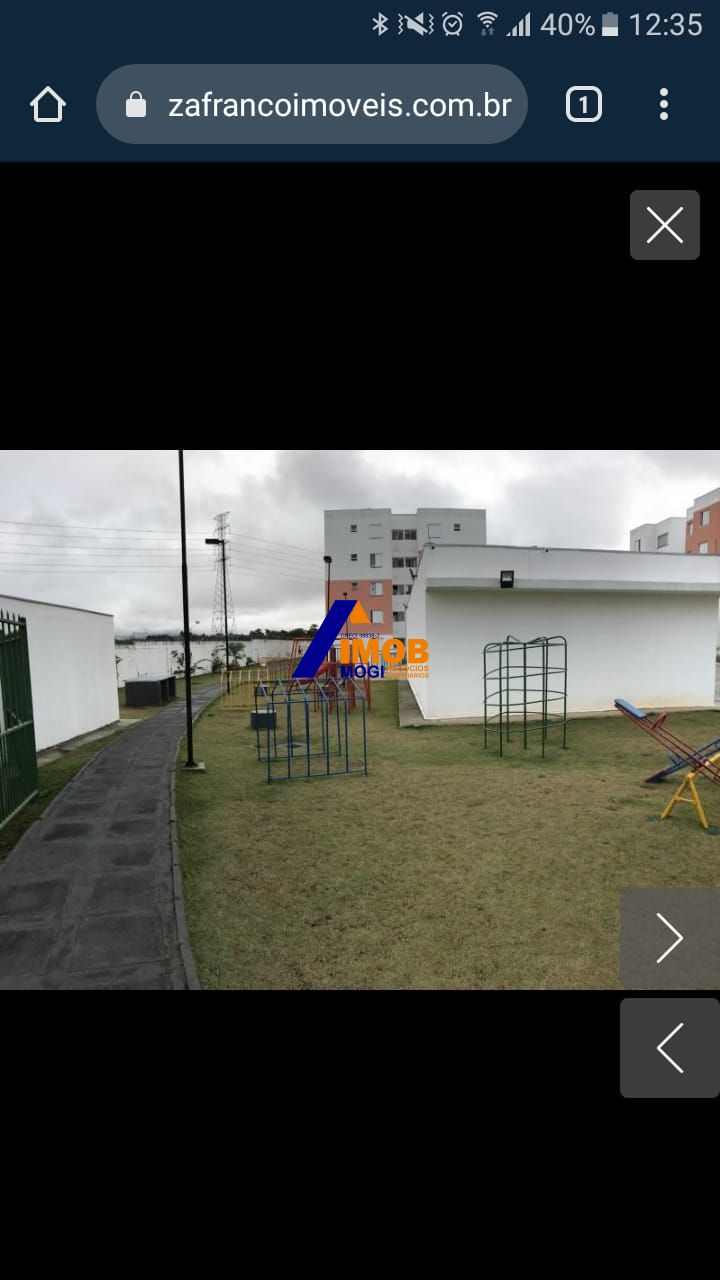This screenshot has width=720, height=1280.
Task: Tap the home icon in the browser toolbar
Action: pos(47,104)
